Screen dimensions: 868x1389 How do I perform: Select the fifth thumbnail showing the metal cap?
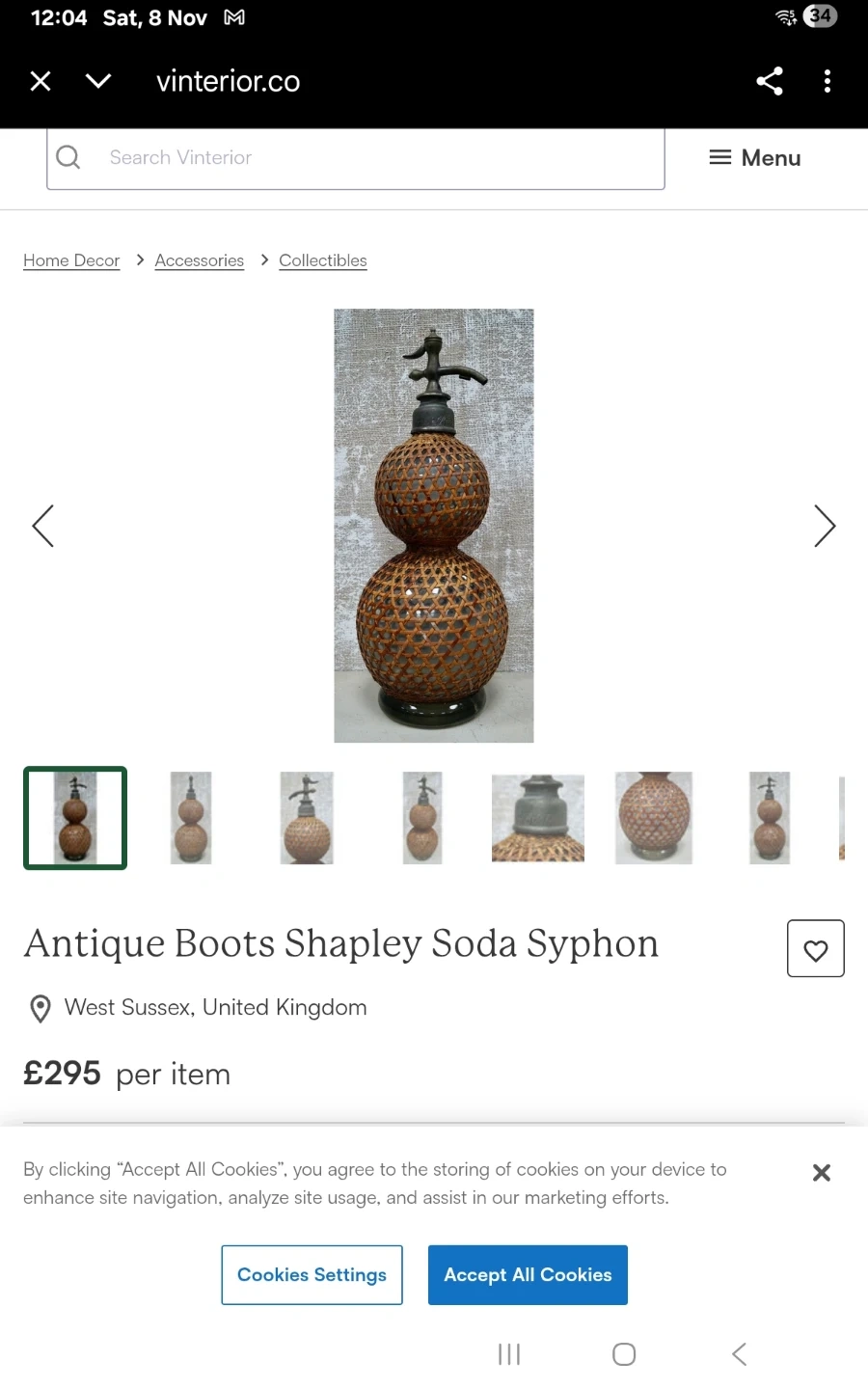click(538, 818)
